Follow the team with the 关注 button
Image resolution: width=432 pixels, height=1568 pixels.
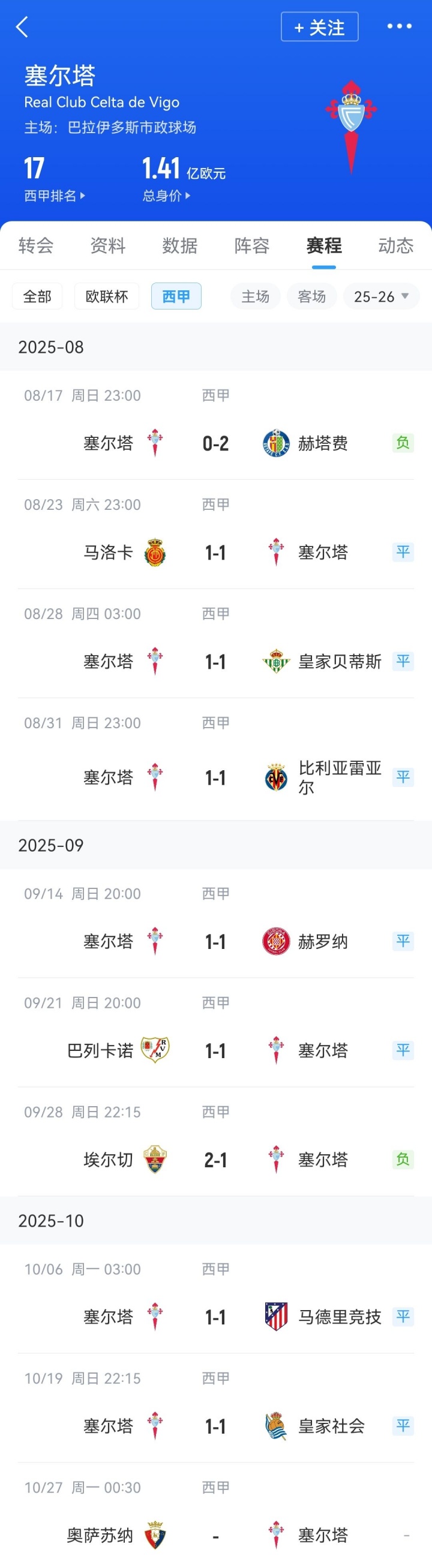(319, 28)
